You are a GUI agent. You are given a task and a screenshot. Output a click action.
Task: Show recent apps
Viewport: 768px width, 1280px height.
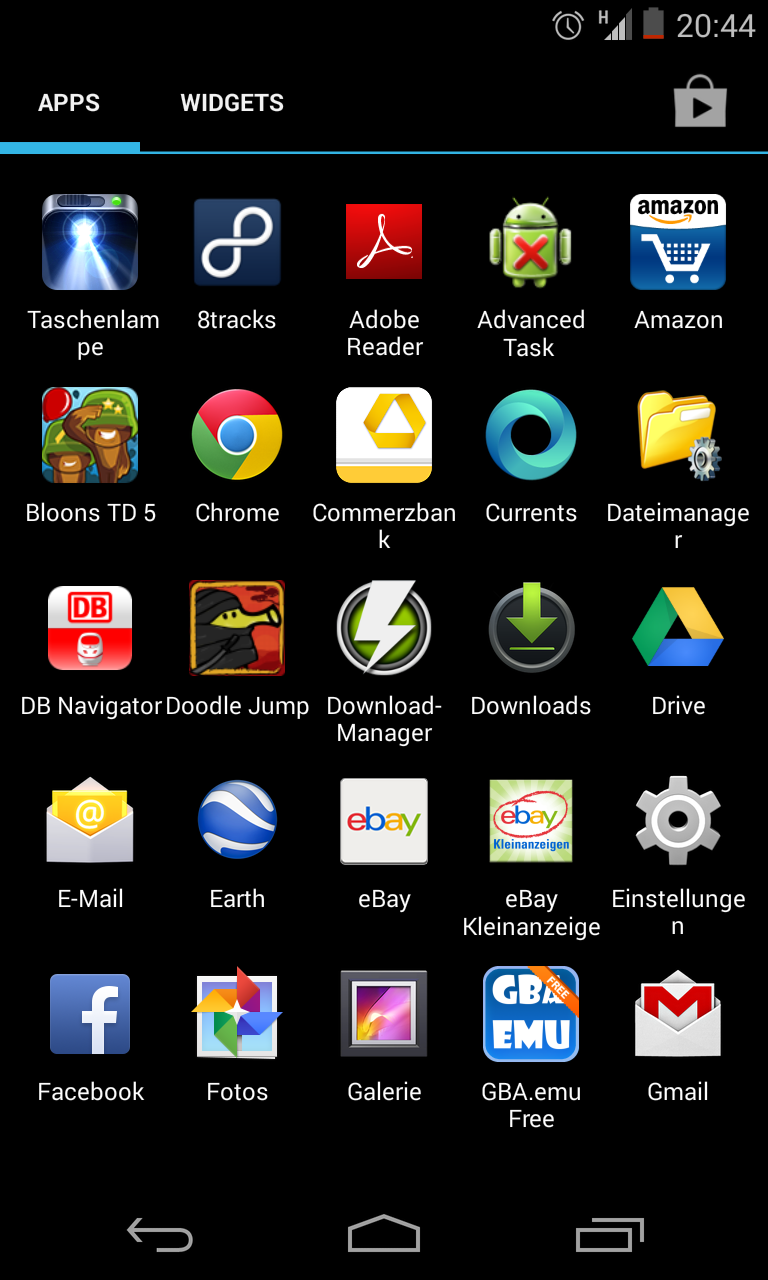tap(610, 1234)
